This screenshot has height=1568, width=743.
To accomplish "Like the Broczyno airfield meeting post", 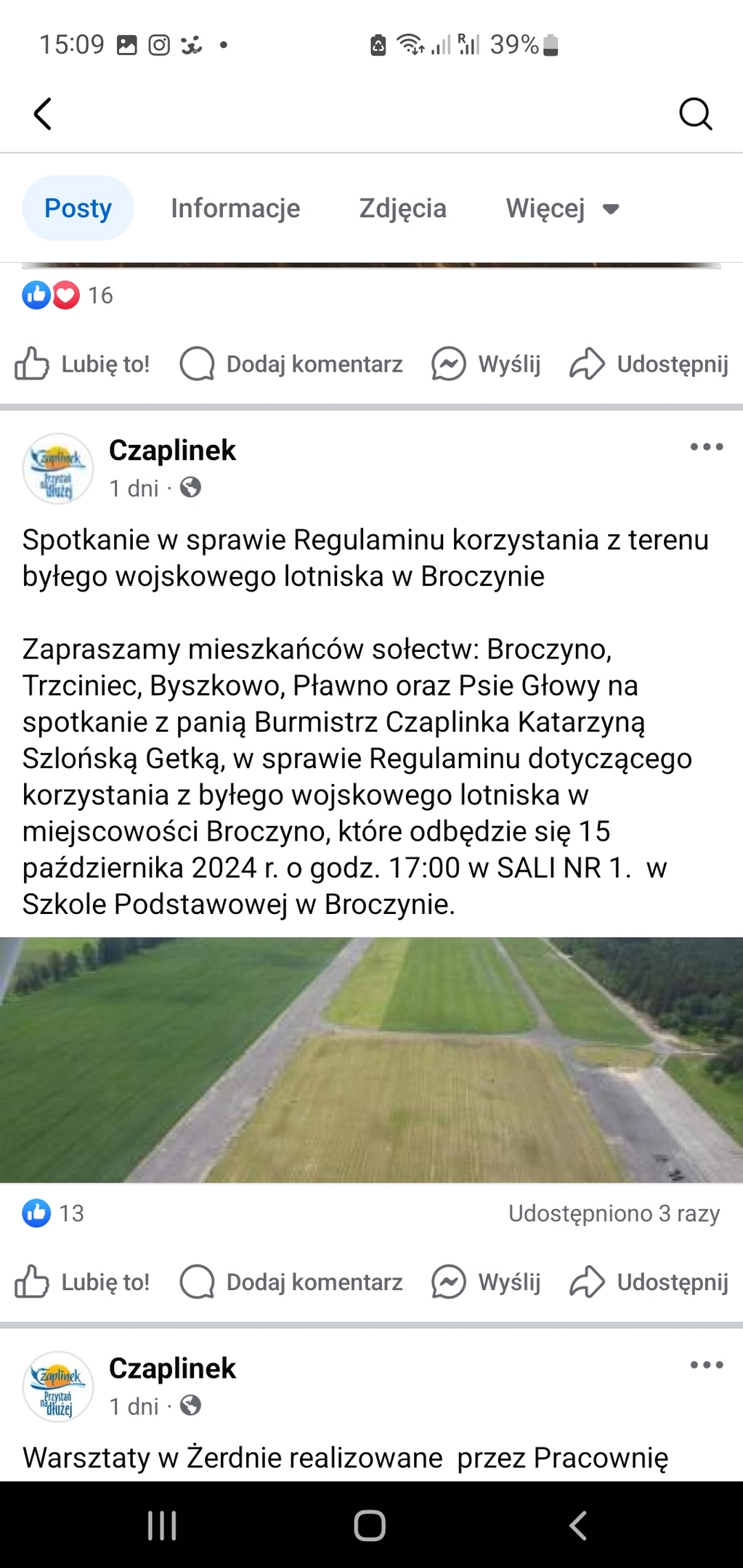I will click(x=82, y=1282).
